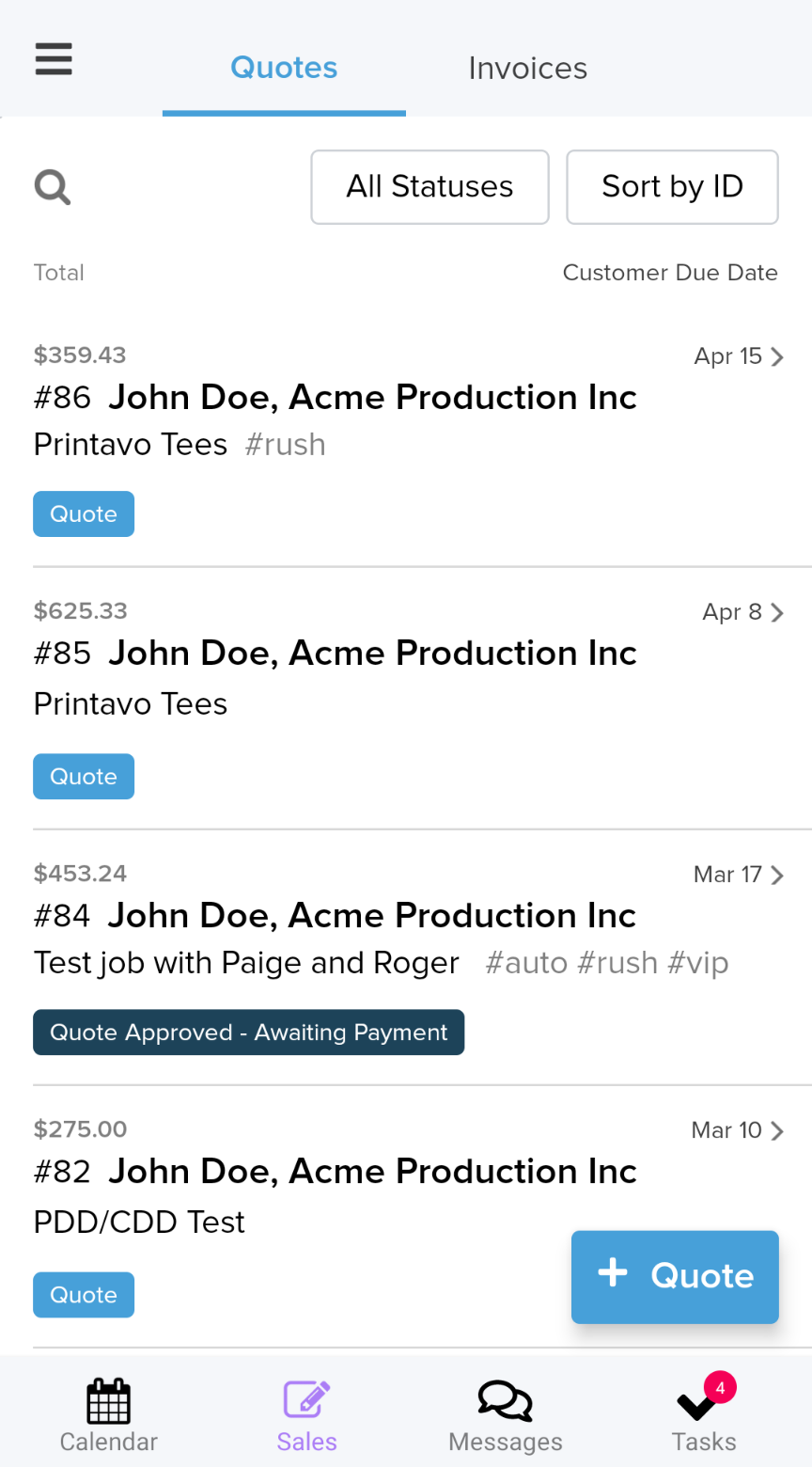Open the Sort by ID options
The width and height of the screenshot is (812, 1467).
click(x=672, y=187)
